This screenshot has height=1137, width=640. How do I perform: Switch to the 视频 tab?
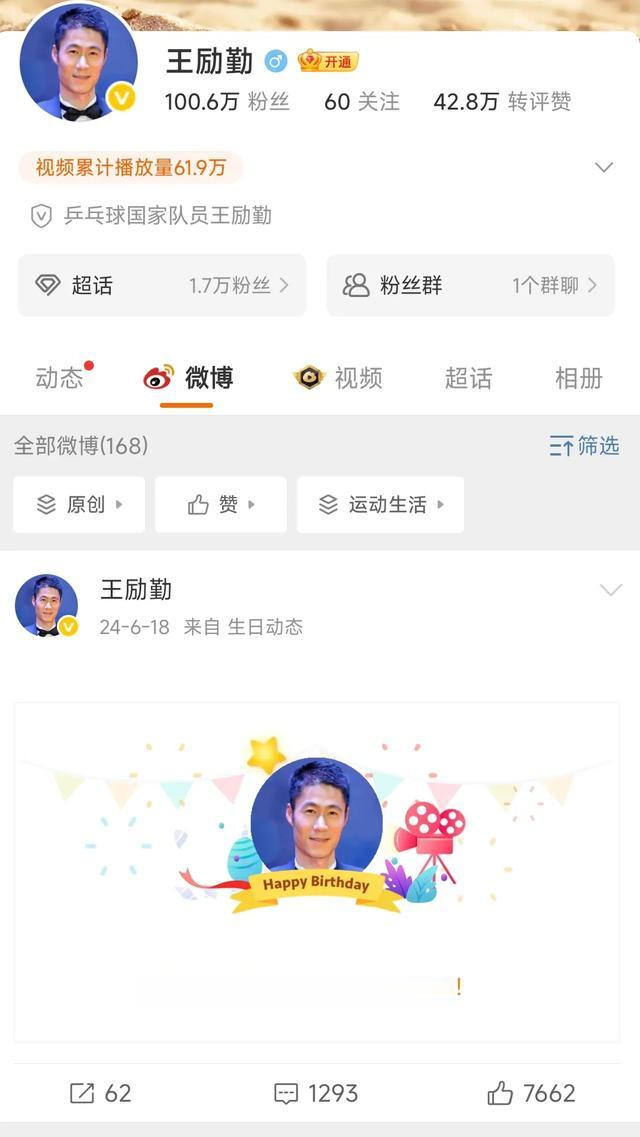tap(338, 378)
